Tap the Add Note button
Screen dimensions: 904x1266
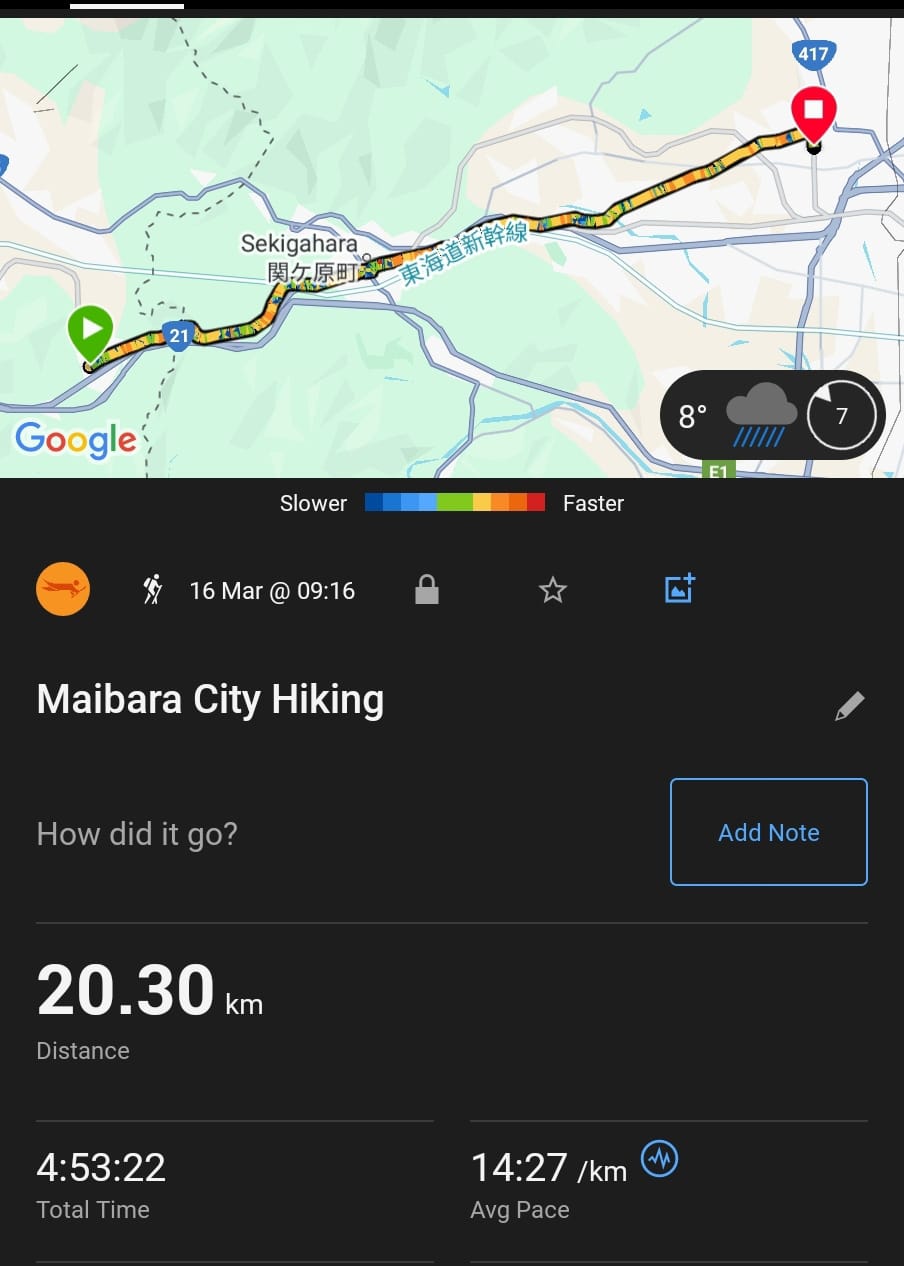click(768, 832)
